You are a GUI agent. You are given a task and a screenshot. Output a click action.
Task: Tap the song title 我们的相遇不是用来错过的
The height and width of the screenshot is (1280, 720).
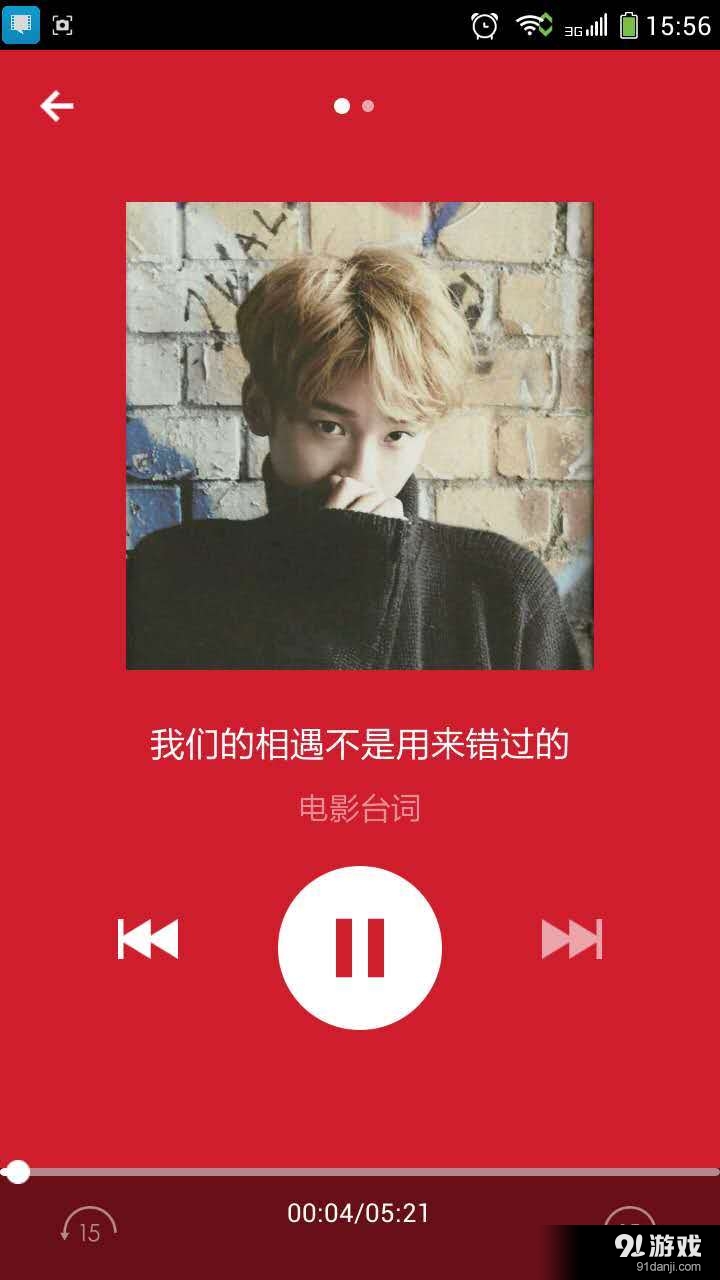point(360,744)
